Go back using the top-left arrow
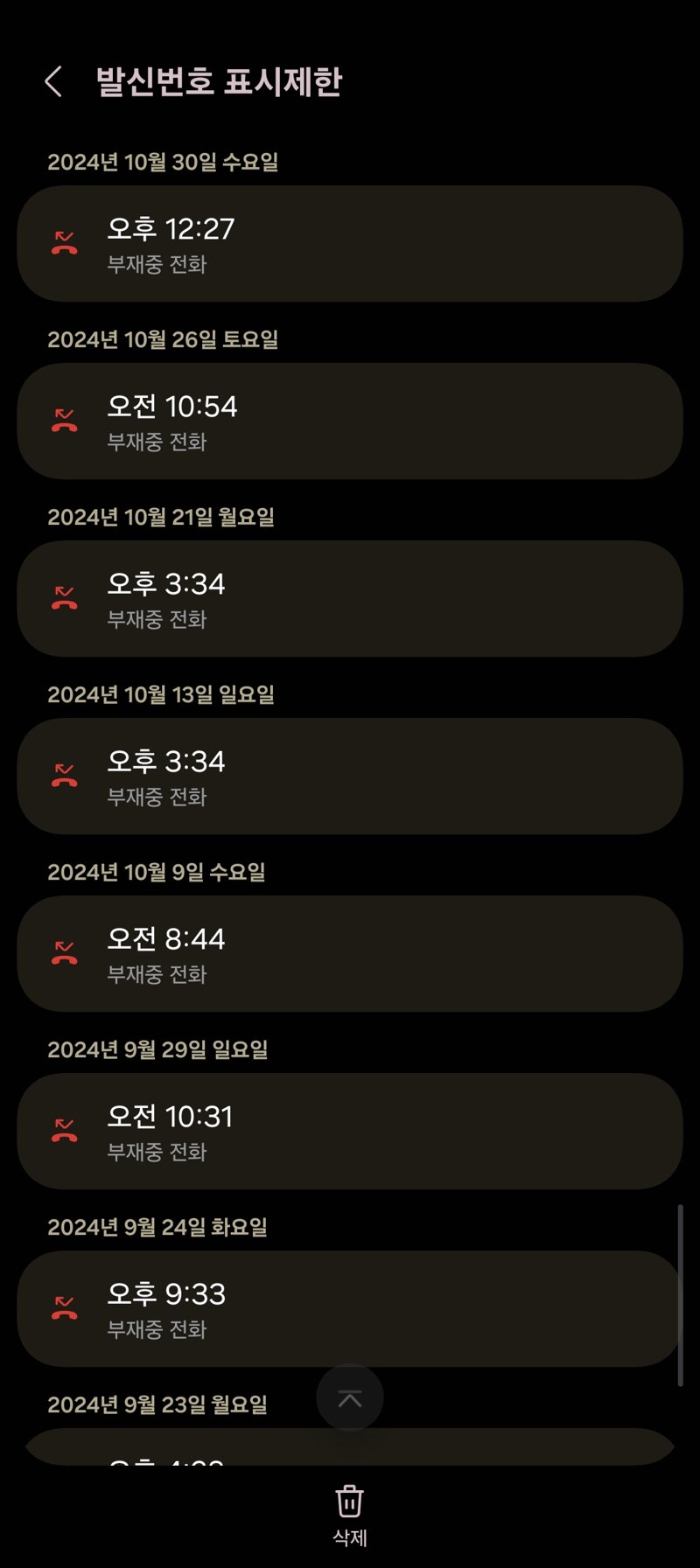This screenshot has height=1568, width=700. click(53, 81)
